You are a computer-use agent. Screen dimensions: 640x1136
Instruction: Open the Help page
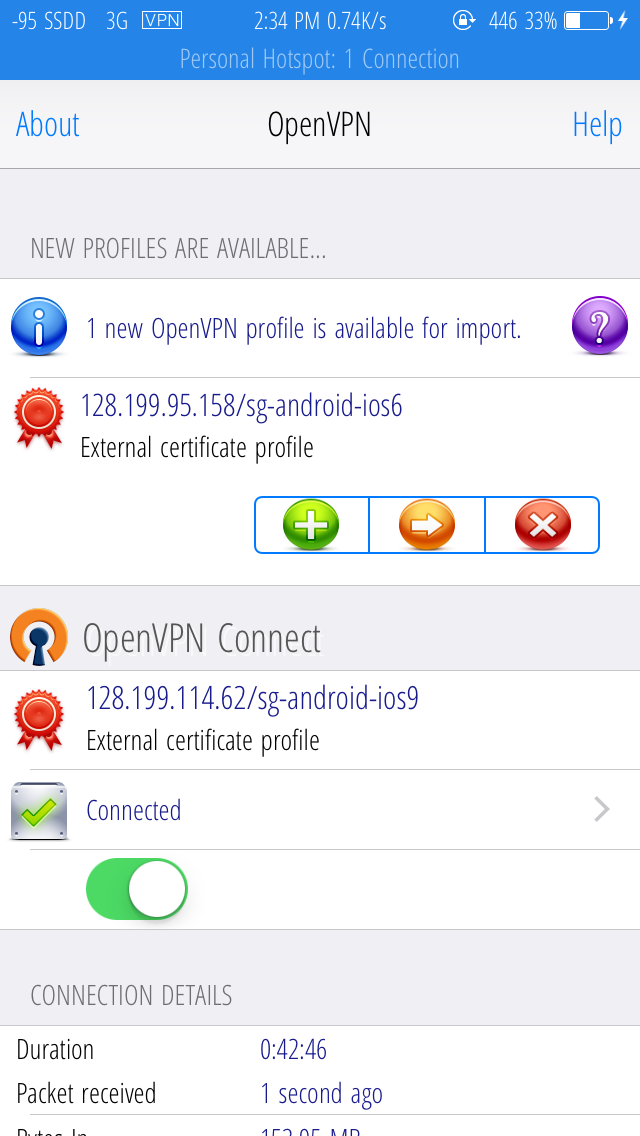click(x=597, y=125)
